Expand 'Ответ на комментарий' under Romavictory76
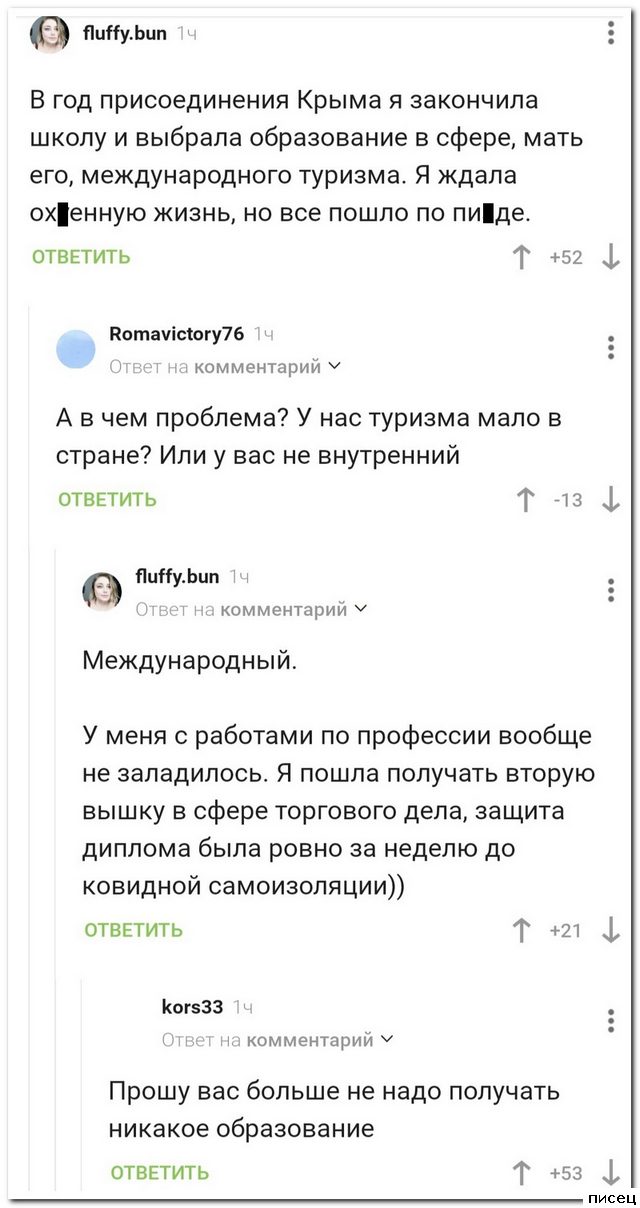The height and width of the screenshot is (1208, 640). [x=226, y=366]
